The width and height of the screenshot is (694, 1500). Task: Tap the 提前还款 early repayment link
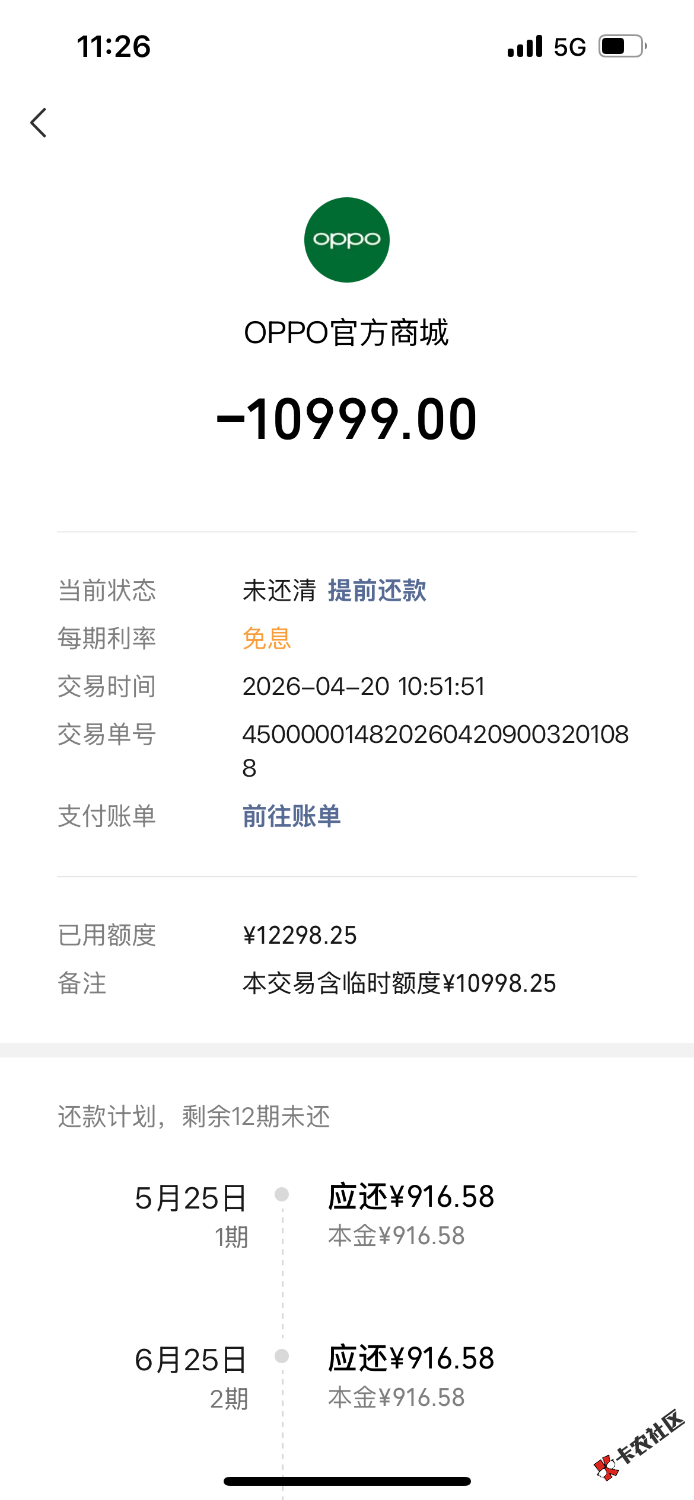(x=377, y=590)
